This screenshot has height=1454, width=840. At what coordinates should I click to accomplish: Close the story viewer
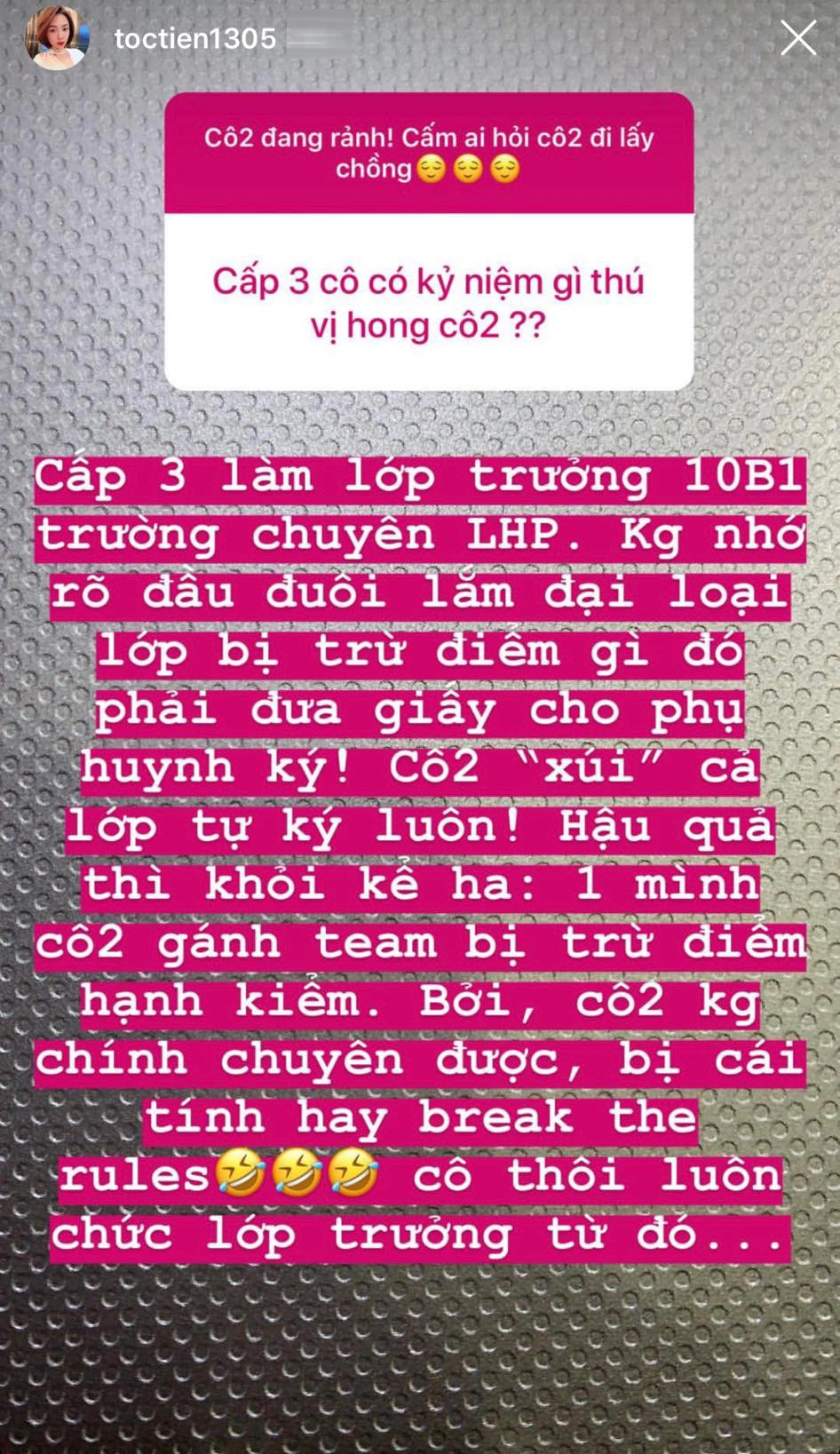point(797,38)
